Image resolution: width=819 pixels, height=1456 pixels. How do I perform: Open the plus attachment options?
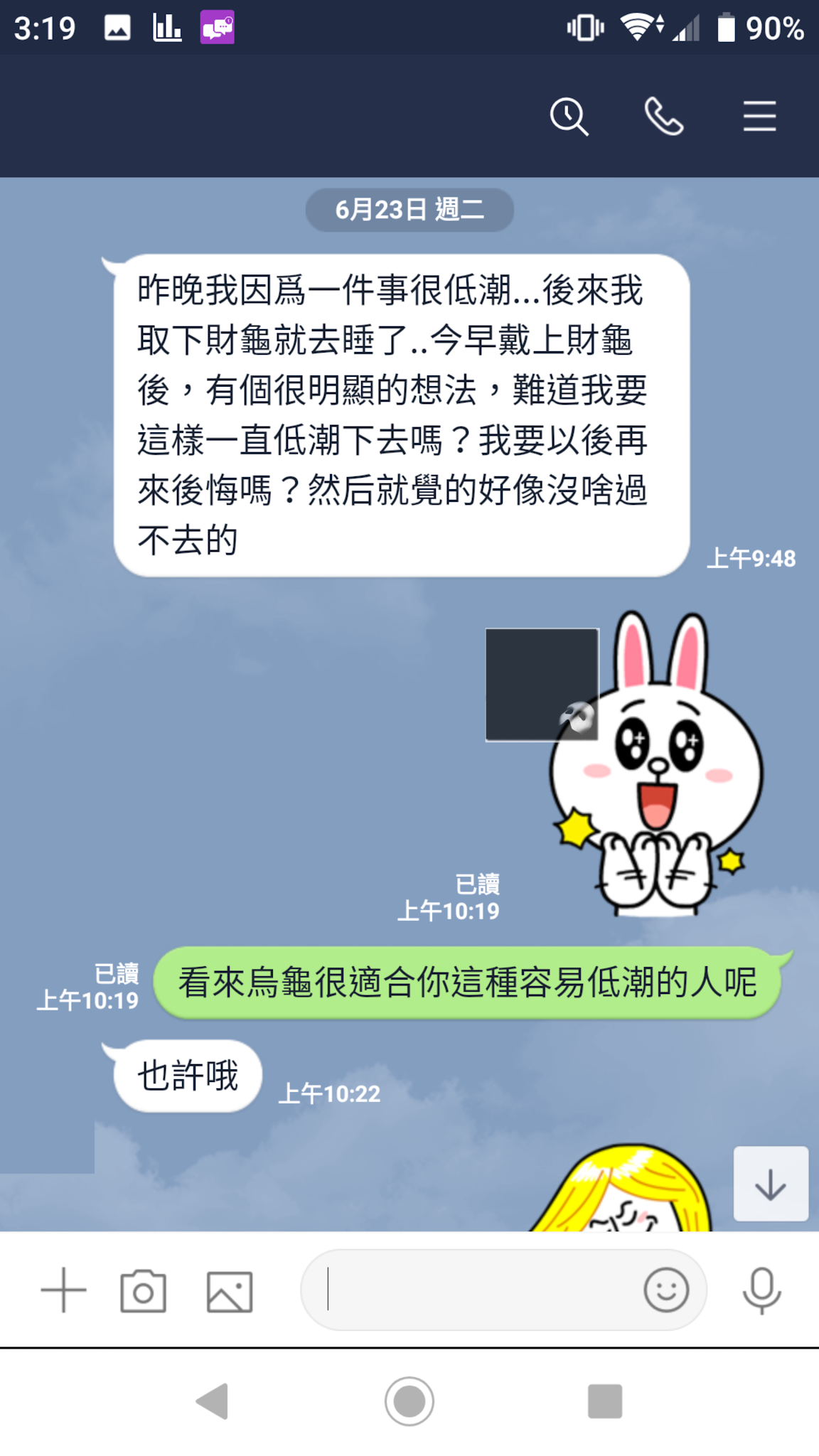click(63, 1290)
